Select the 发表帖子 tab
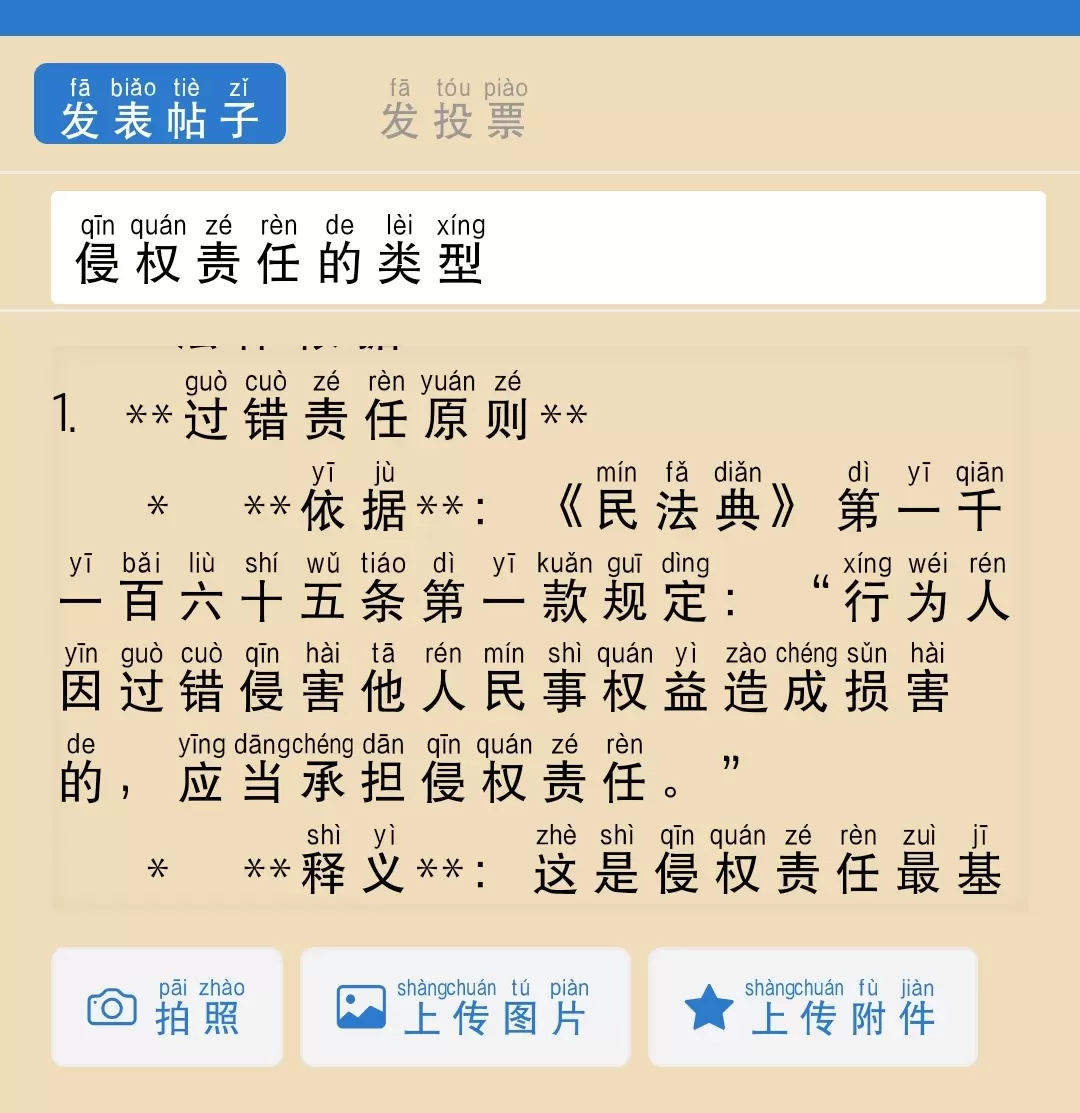Viewport: 1080px width, 1113px height. (160, 103)
